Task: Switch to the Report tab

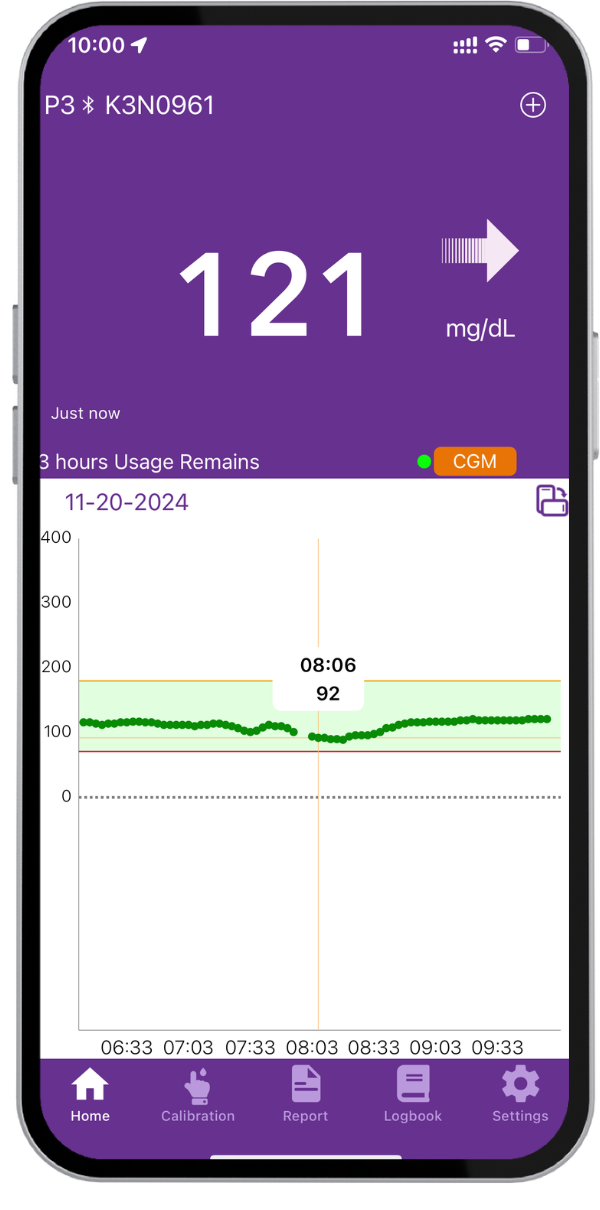Action: click(305, 1095)
